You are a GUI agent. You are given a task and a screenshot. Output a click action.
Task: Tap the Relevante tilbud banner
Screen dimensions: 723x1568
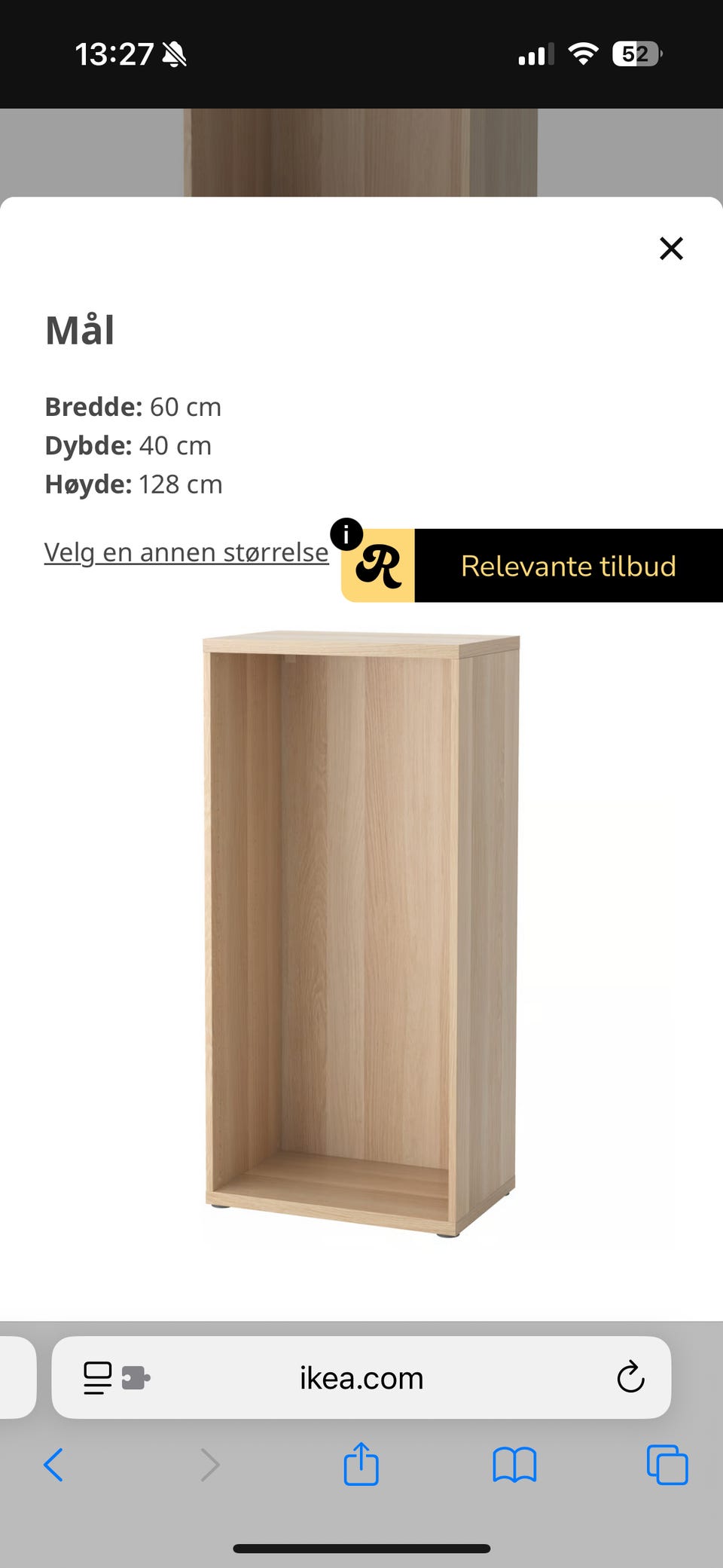click(x=568, y=566)
